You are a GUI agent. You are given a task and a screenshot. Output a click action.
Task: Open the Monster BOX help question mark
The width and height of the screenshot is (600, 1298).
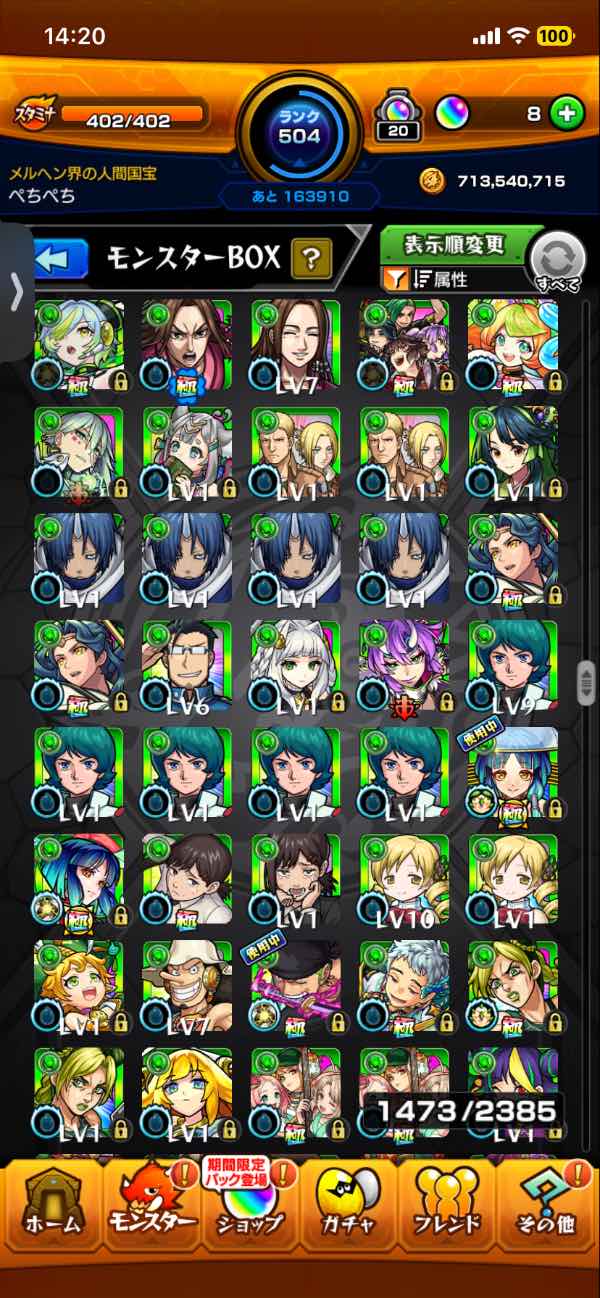pos(311,260)
